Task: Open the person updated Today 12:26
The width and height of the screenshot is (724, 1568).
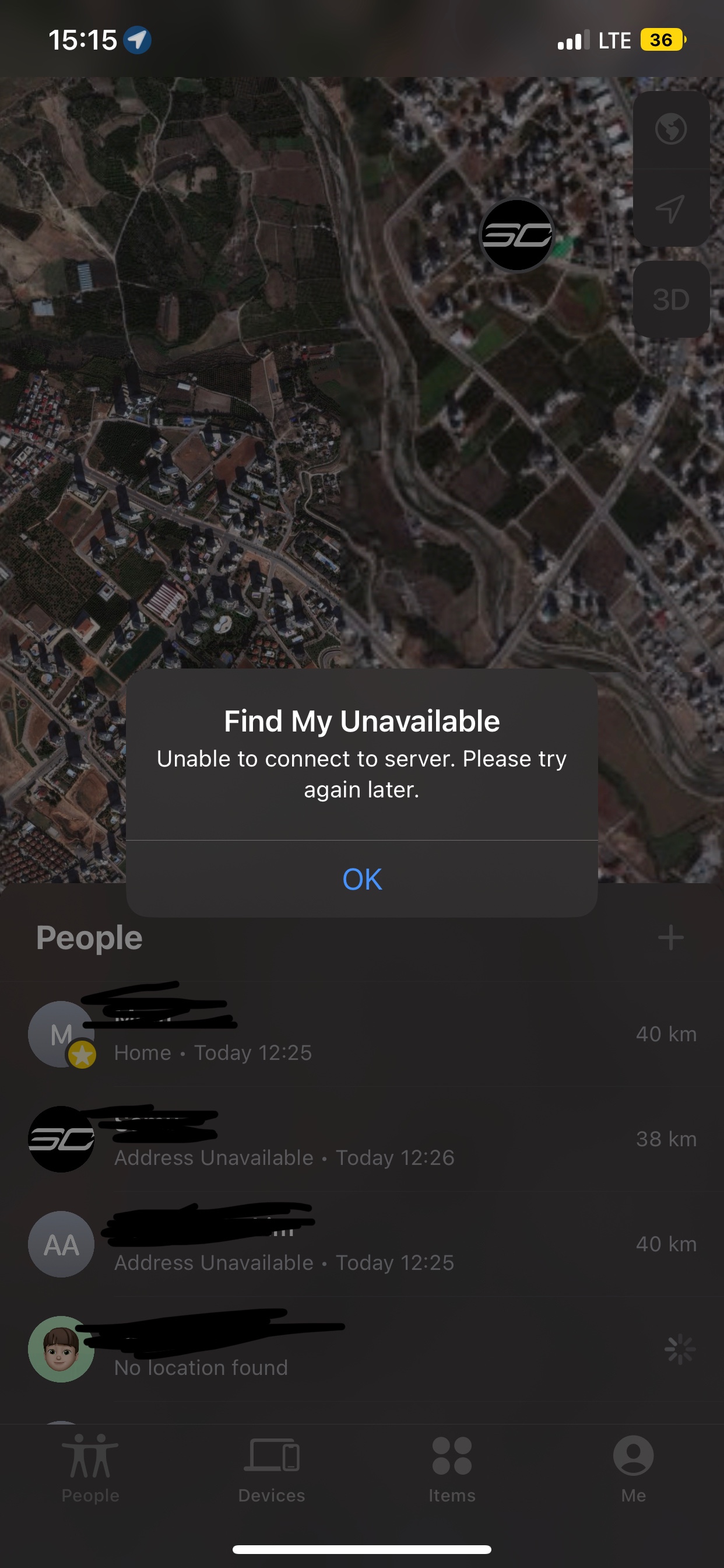Action: (x=361, y=1139)
